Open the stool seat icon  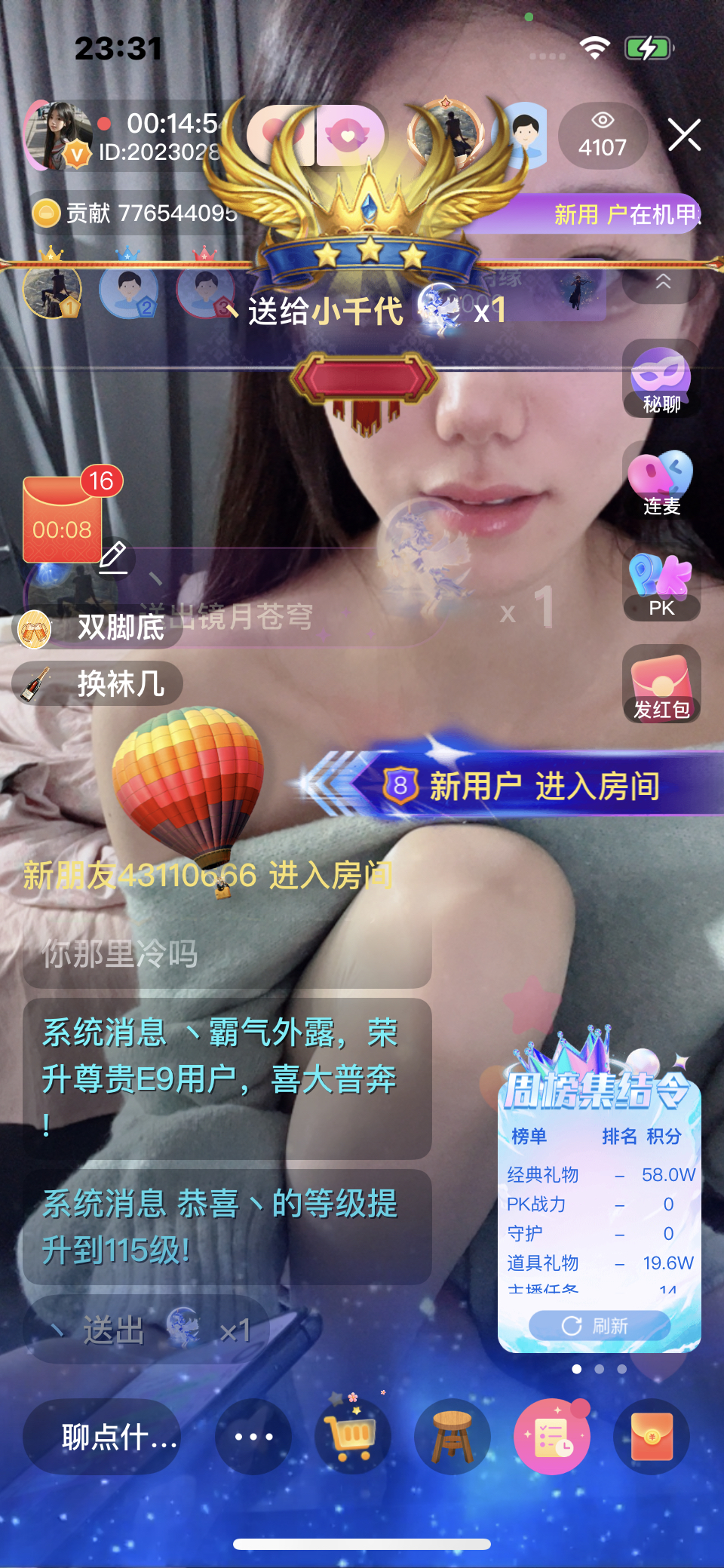point(452,1437)
